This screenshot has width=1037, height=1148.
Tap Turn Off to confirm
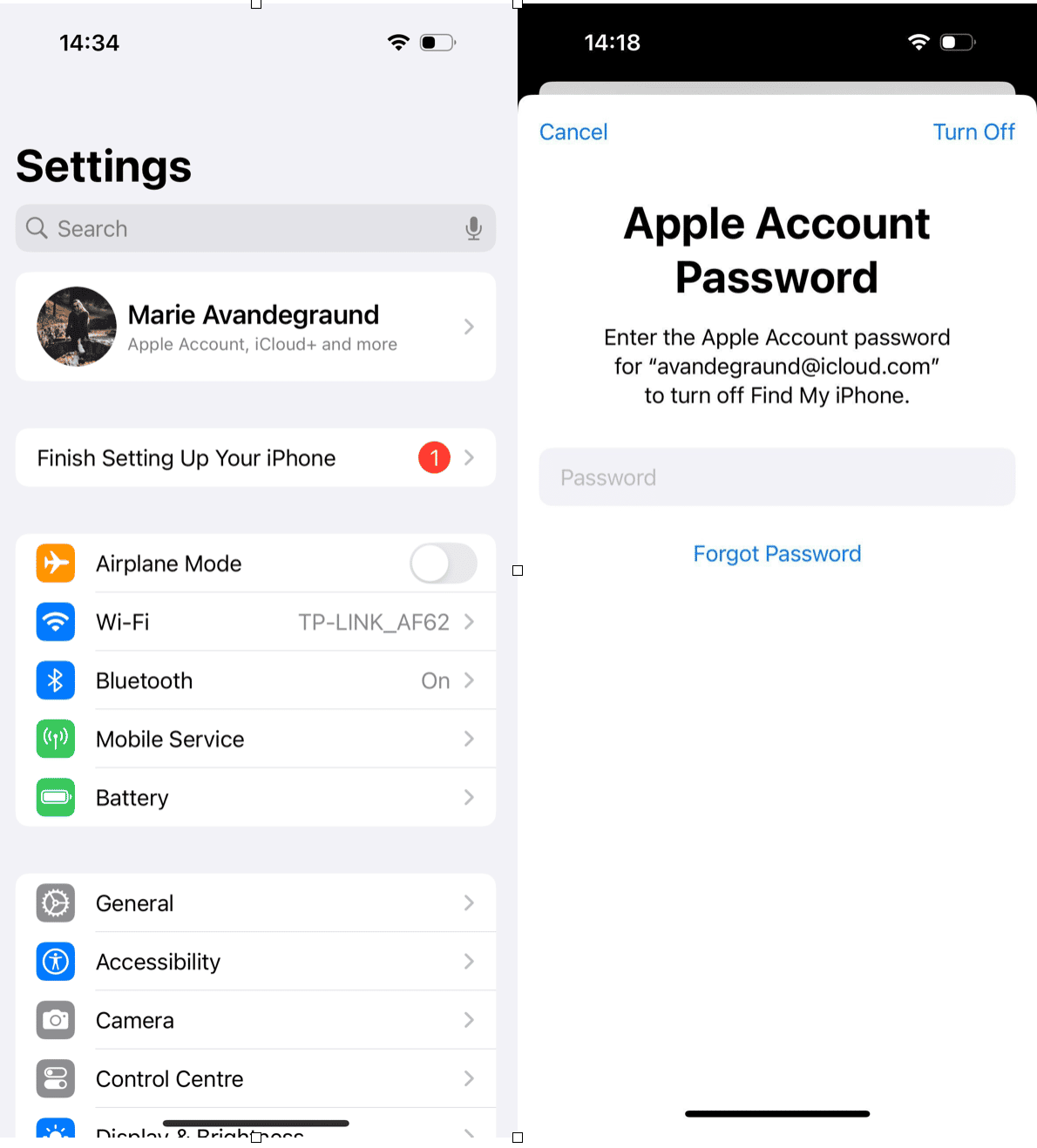[973, 132]
